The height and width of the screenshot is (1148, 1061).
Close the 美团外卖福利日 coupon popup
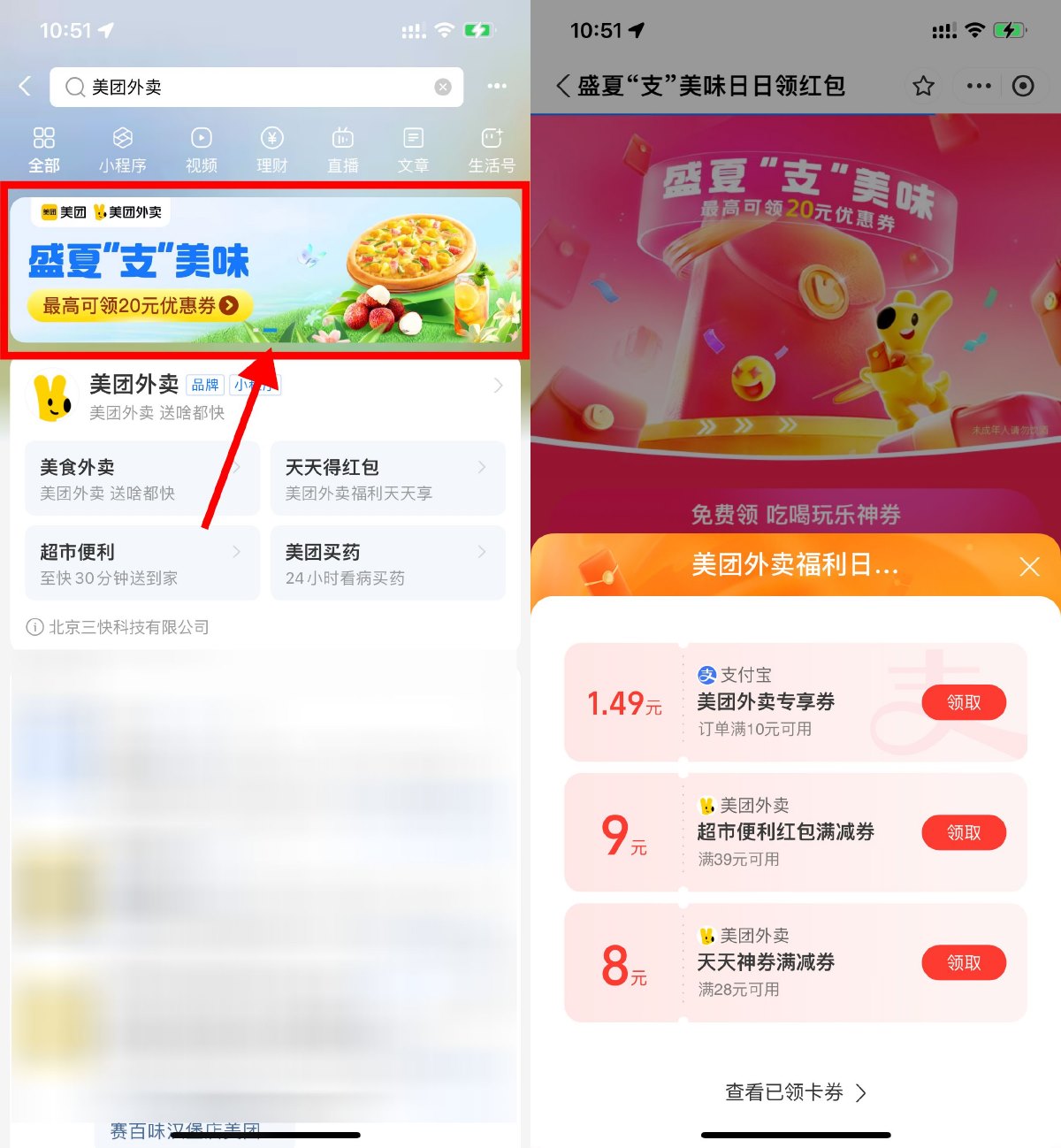(x=1029, y=566)
